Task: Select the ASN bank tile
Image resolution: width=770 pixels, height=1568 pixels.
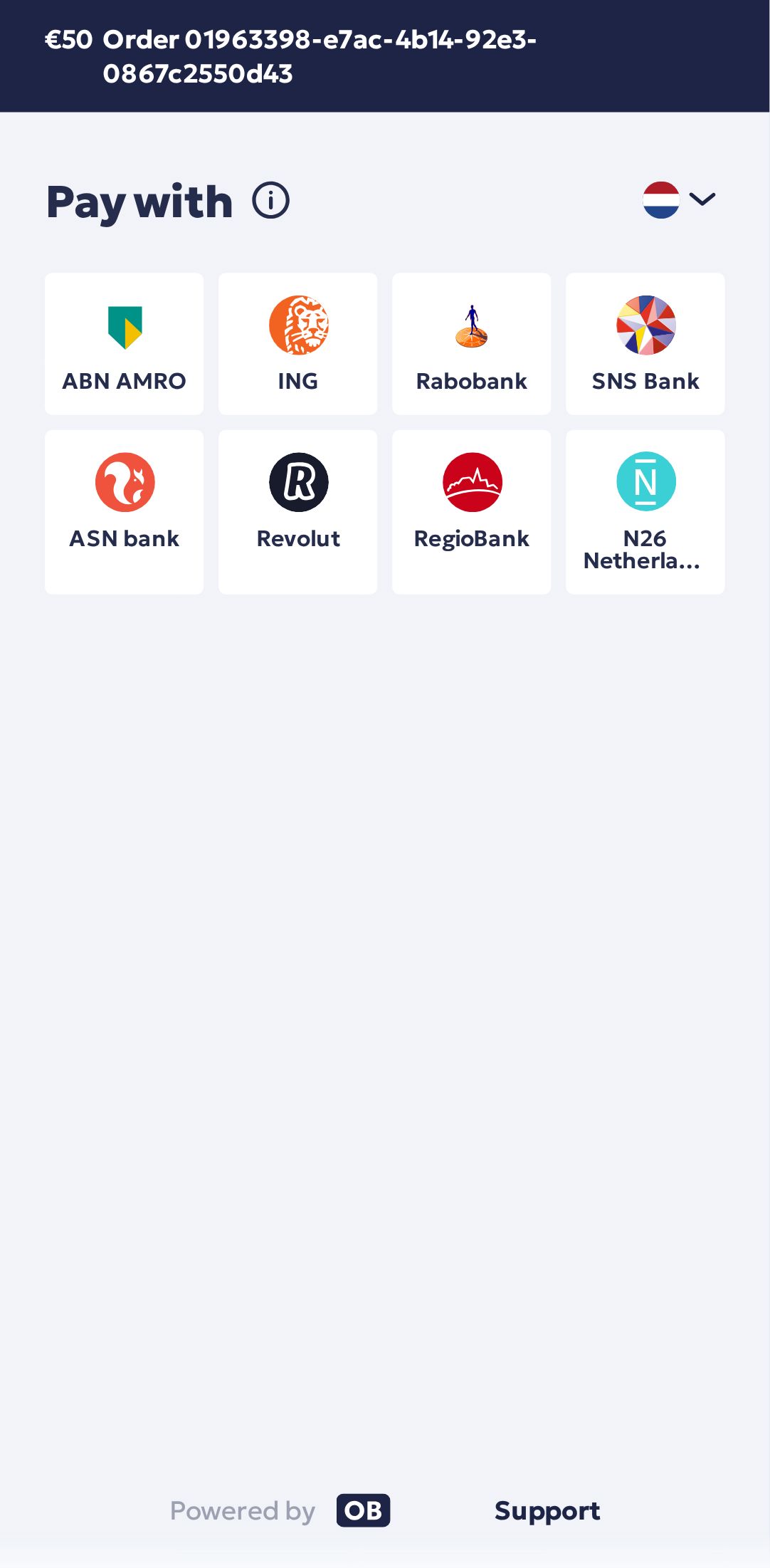Action: tap(124, 511)
